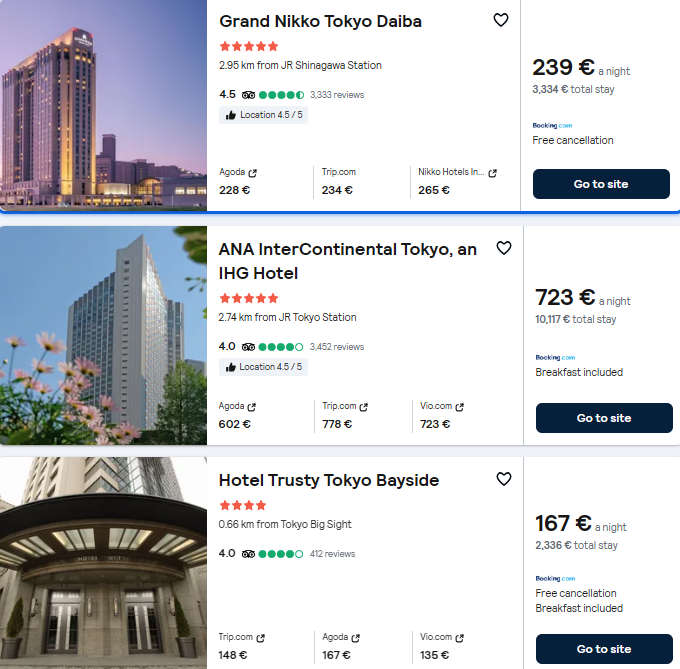This screenshot has width=680, height=669.
Task: Open ANA InterContinental Tokyo hotel photo
Action: point(103,335)
